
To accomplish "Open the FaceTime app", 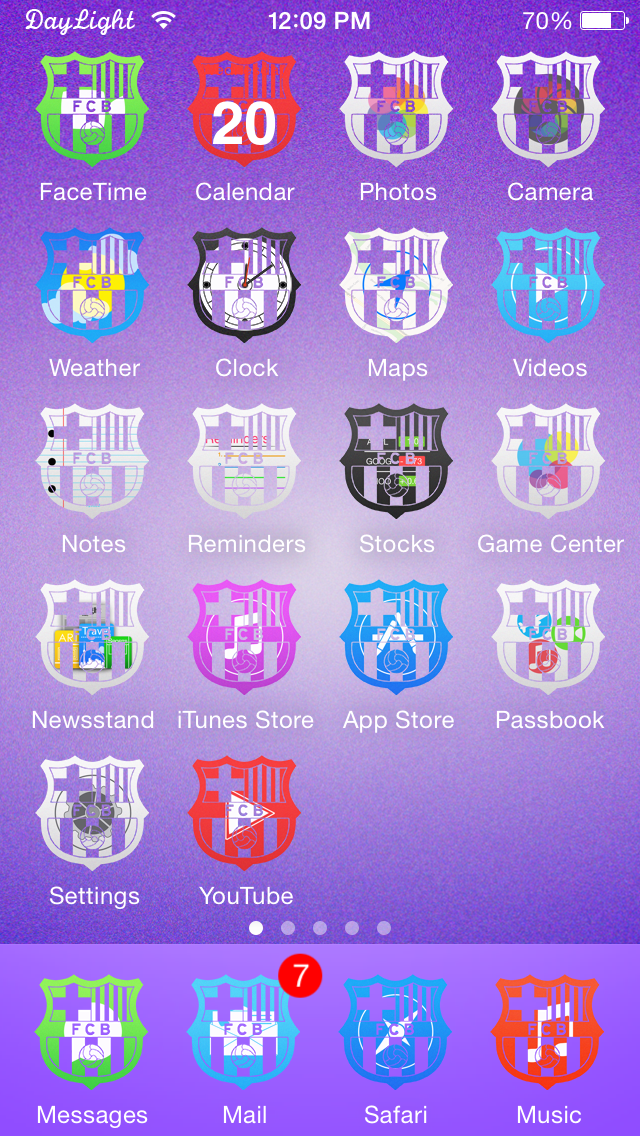I will point(93,110).
